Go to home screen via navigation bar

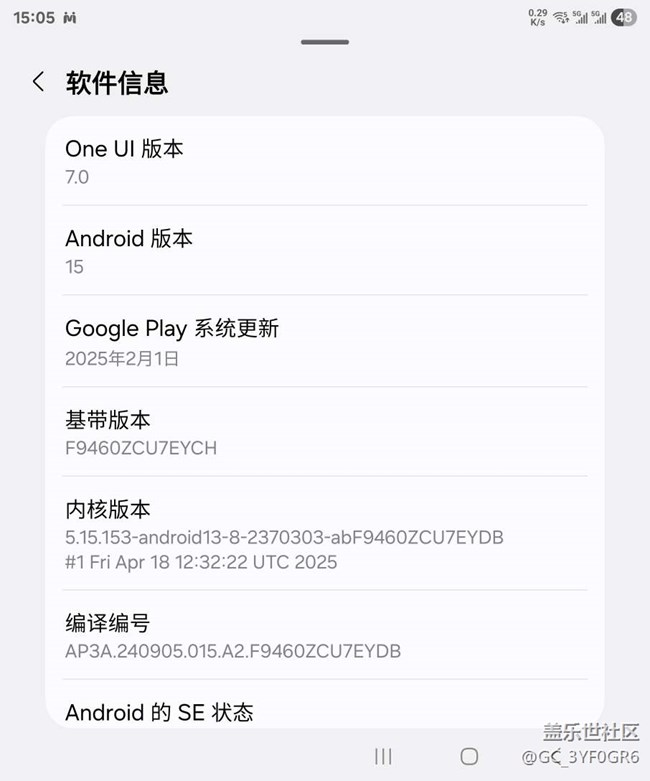click(x=469, y=757)
